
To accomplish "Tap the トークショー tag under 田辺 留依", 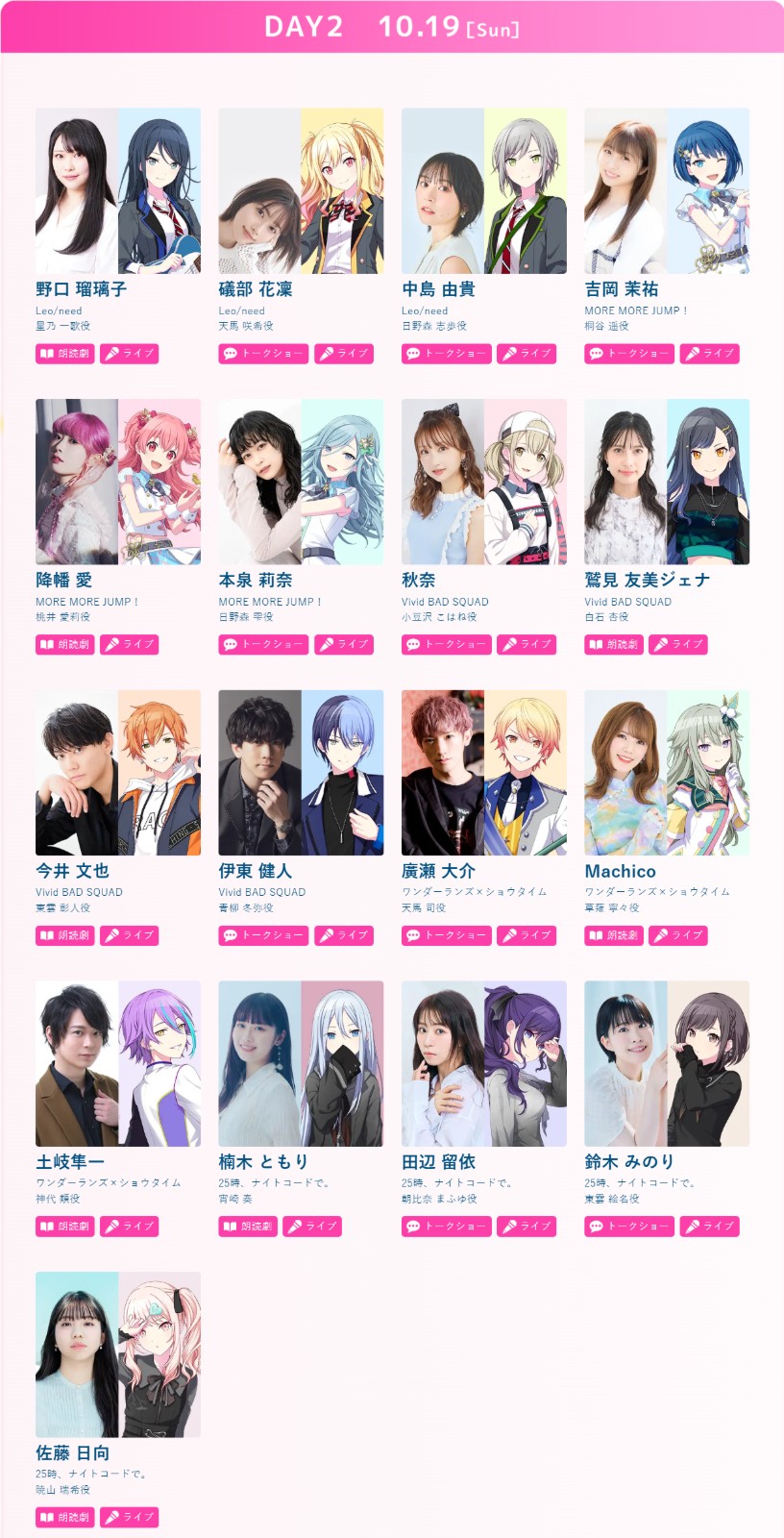I will pyautogui.click(x=446, y=1227).
